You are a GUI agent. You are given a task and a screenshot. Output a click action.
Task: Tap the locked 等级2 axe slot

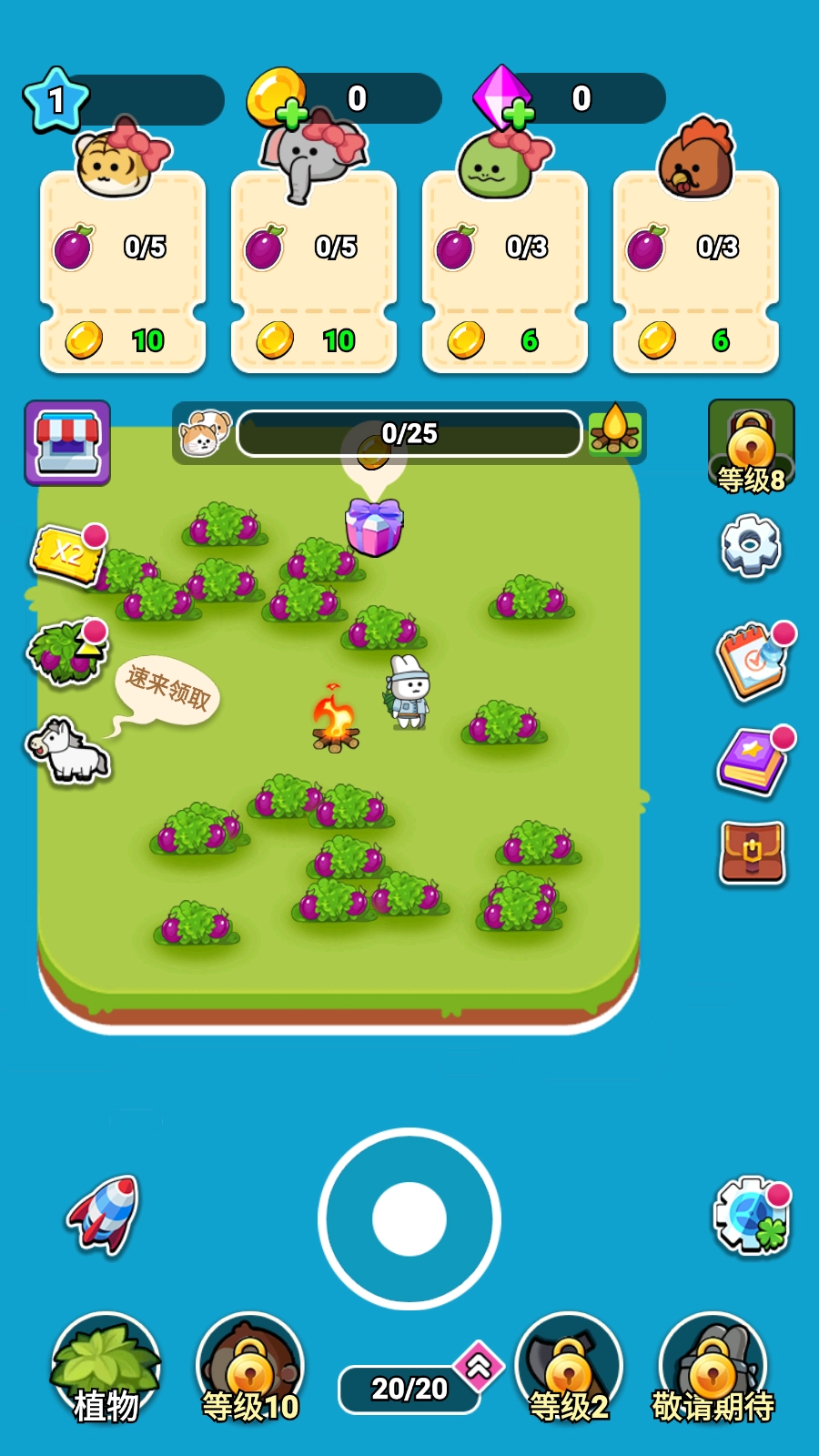pyautogui.click(x=569, y=1367)
